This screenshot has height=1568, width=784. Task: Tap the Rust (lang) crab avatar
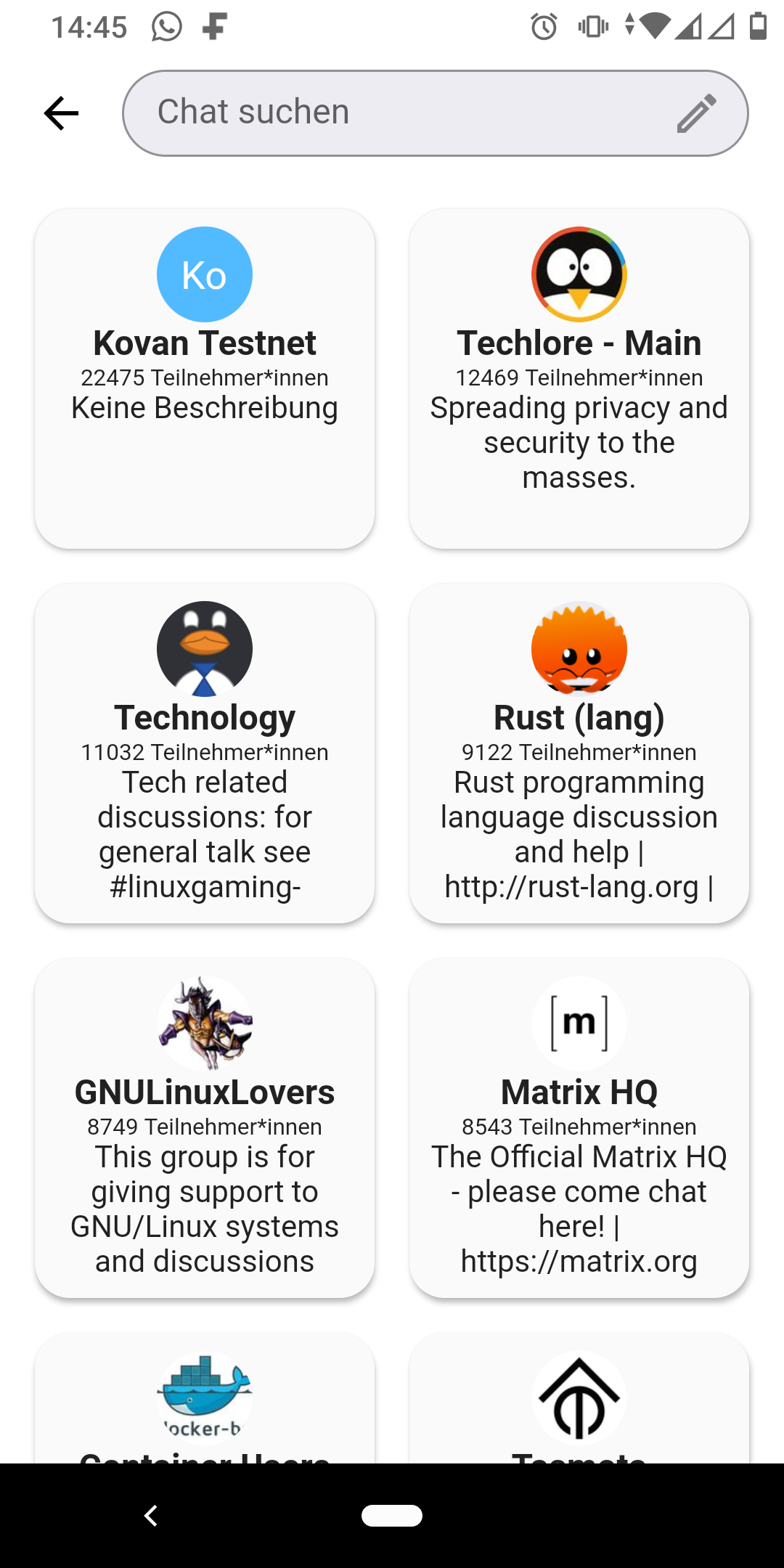point(579,648)
